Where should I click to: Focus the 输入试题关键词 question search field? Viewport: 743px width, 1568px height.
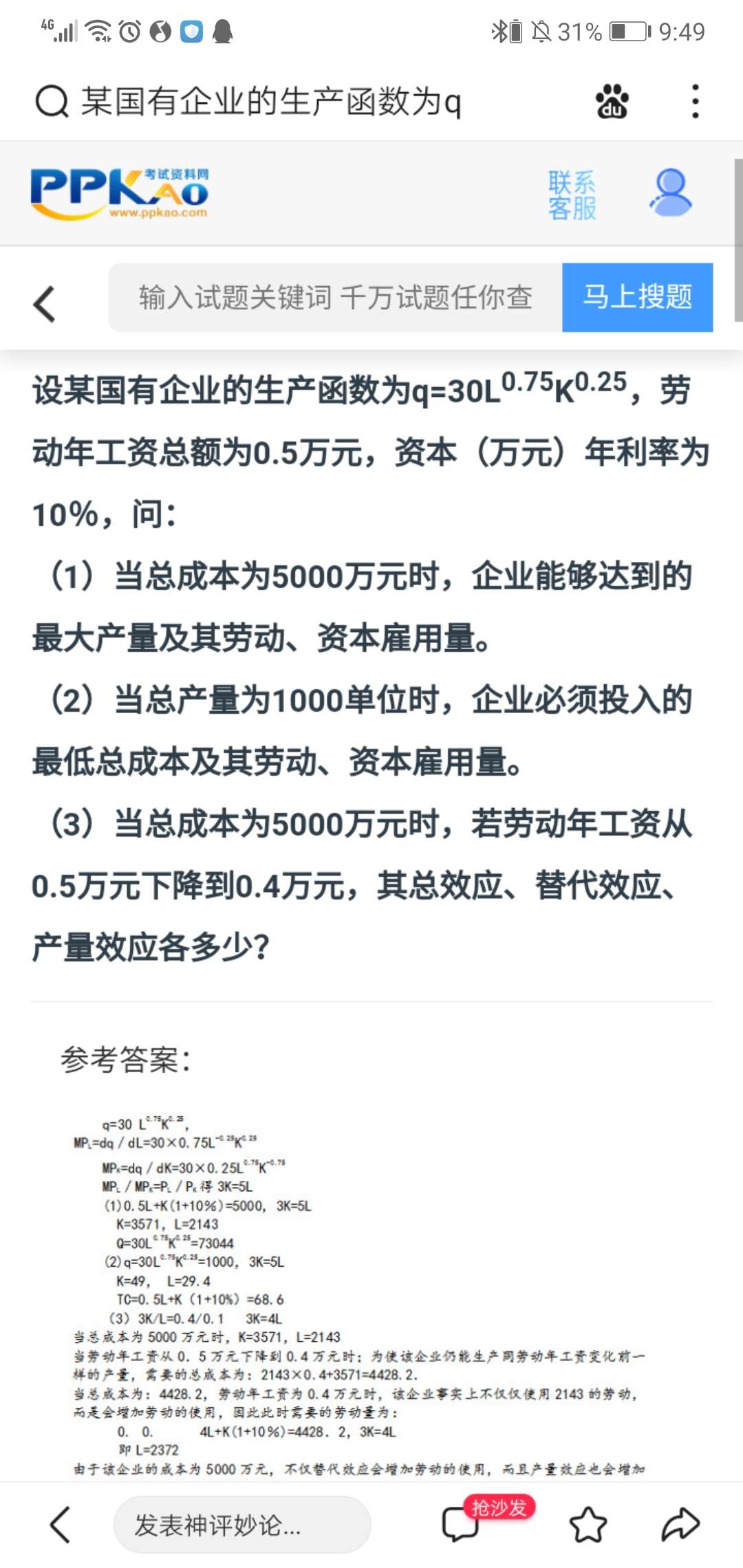(335, 298)
